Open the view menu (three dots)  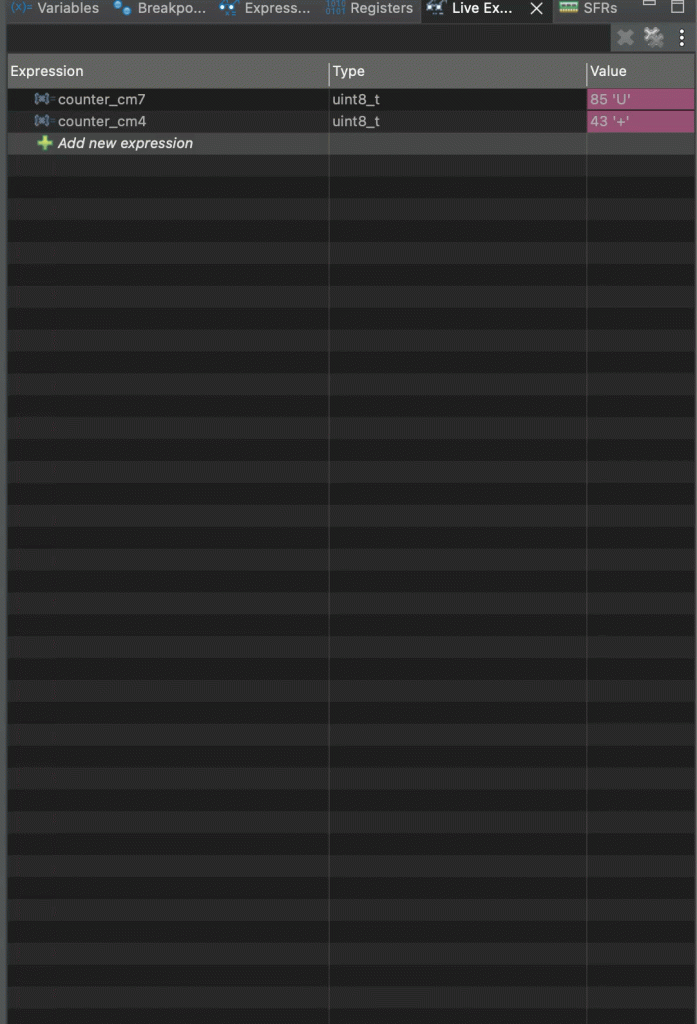(682, 38)
